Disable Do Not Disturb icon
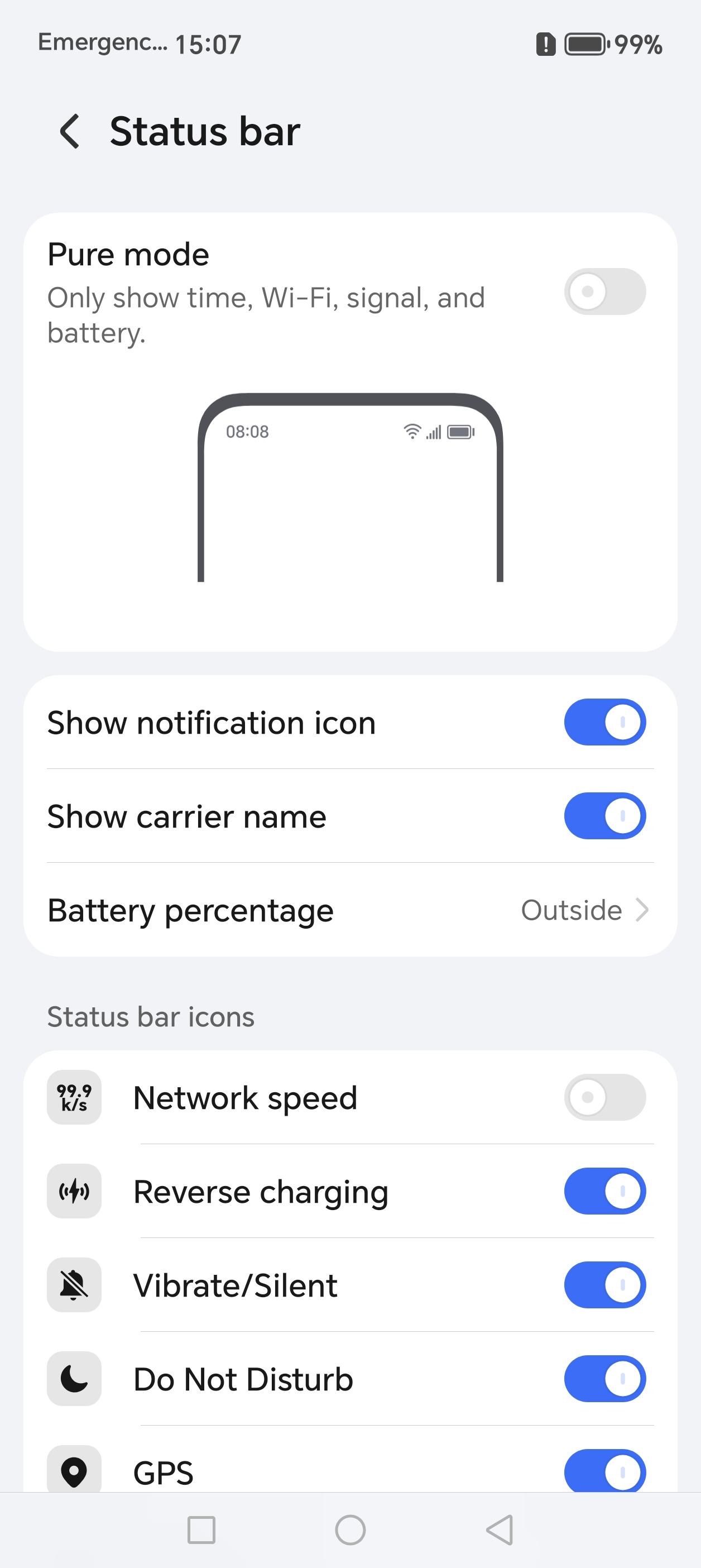The height and width of the screenshot is (1568, 701). tap(604, 1379)
